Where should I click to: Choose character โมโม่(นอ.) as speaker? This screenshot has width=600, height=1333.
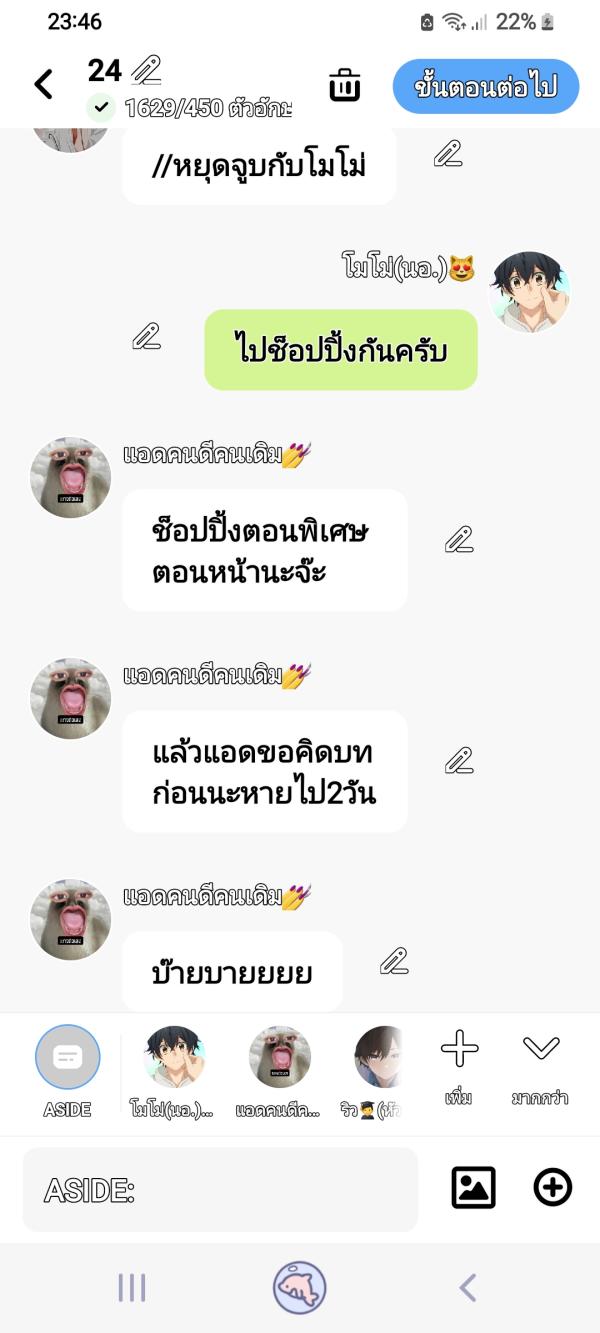173,1058
